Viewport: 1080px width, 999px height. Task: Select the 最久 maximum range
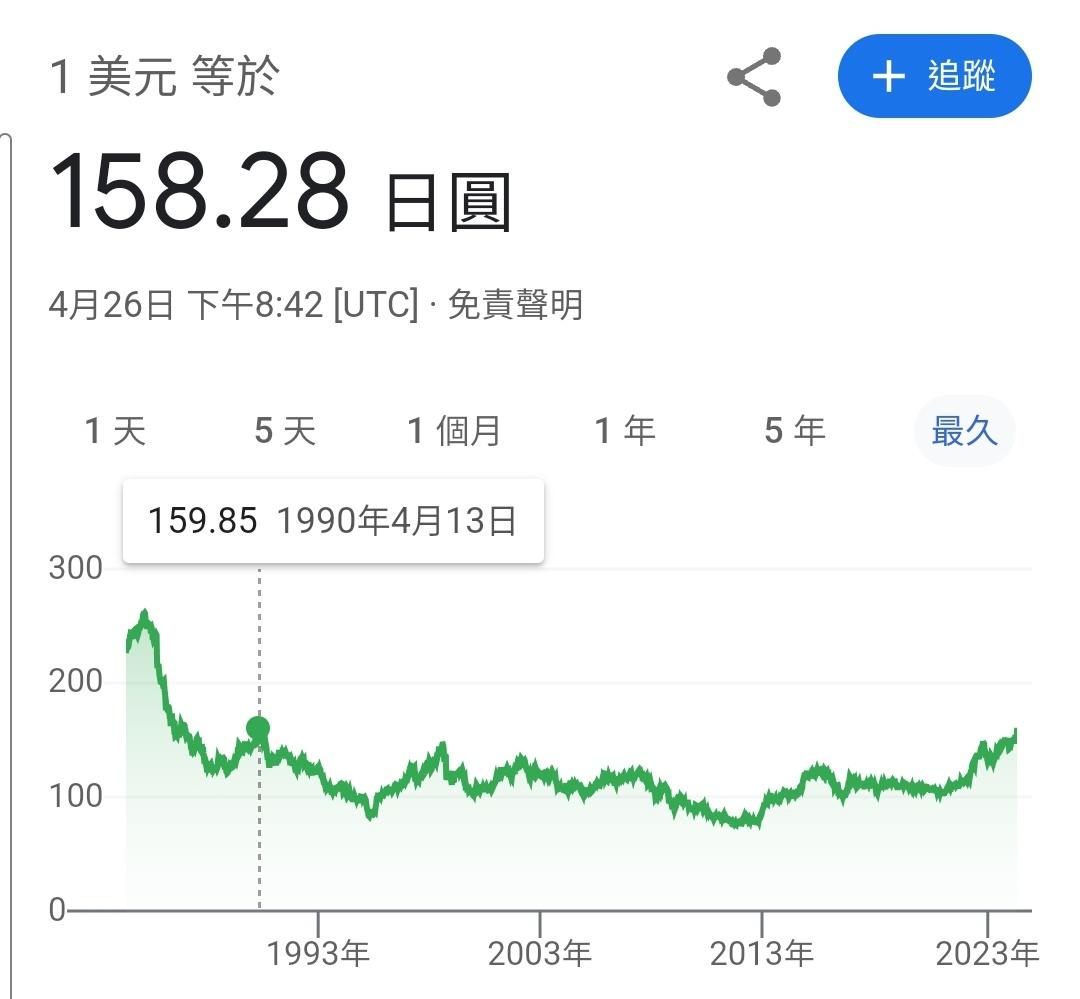pyautogui.click(x=964, y=431)
